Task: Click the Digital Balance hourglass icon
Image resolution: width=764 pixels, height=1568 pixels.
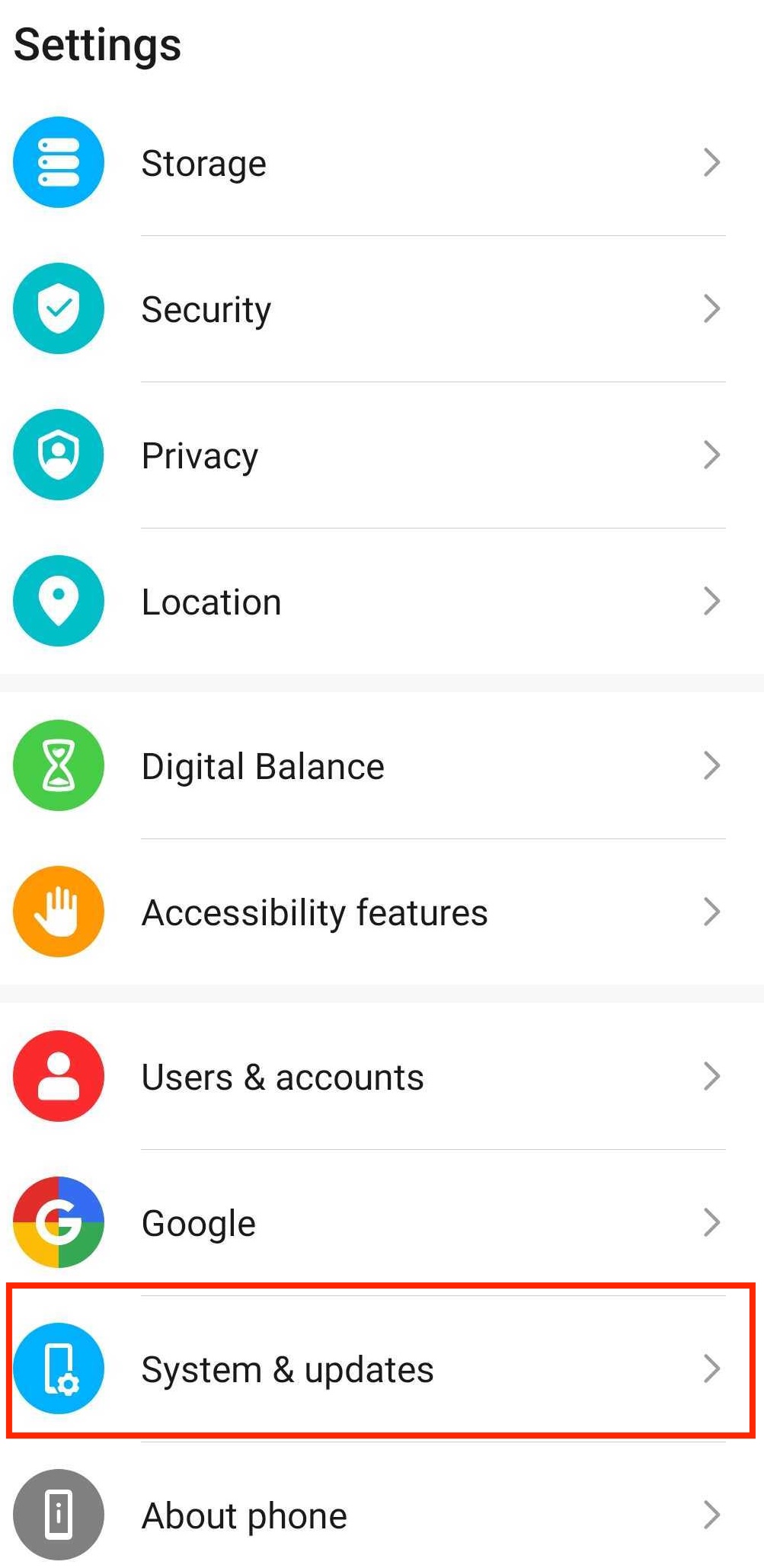Action: [x=59, y=765]
